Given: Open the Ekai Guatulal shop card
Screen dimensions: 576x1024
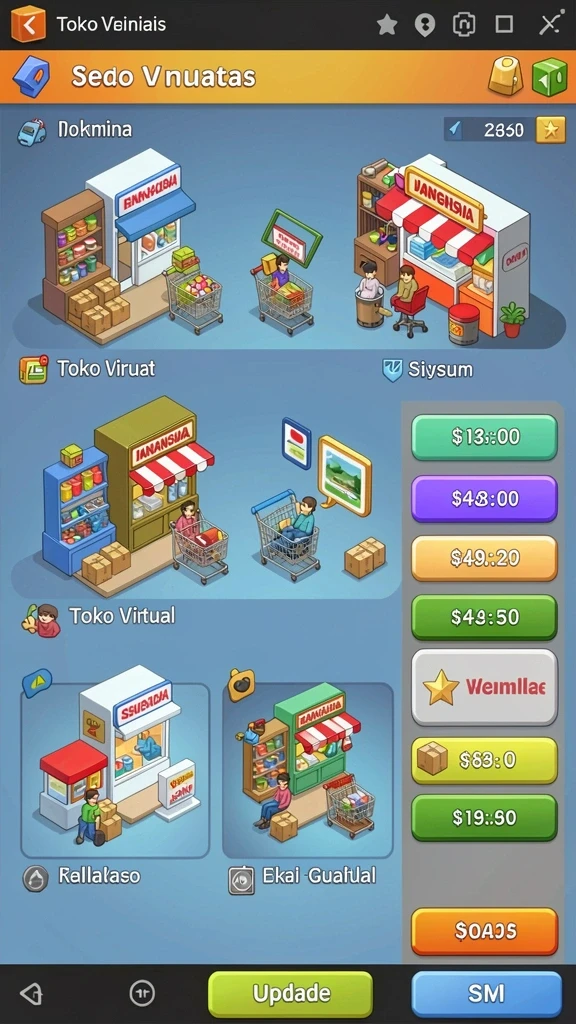Looking at the screenshot, I should click(x=308, y=770).
